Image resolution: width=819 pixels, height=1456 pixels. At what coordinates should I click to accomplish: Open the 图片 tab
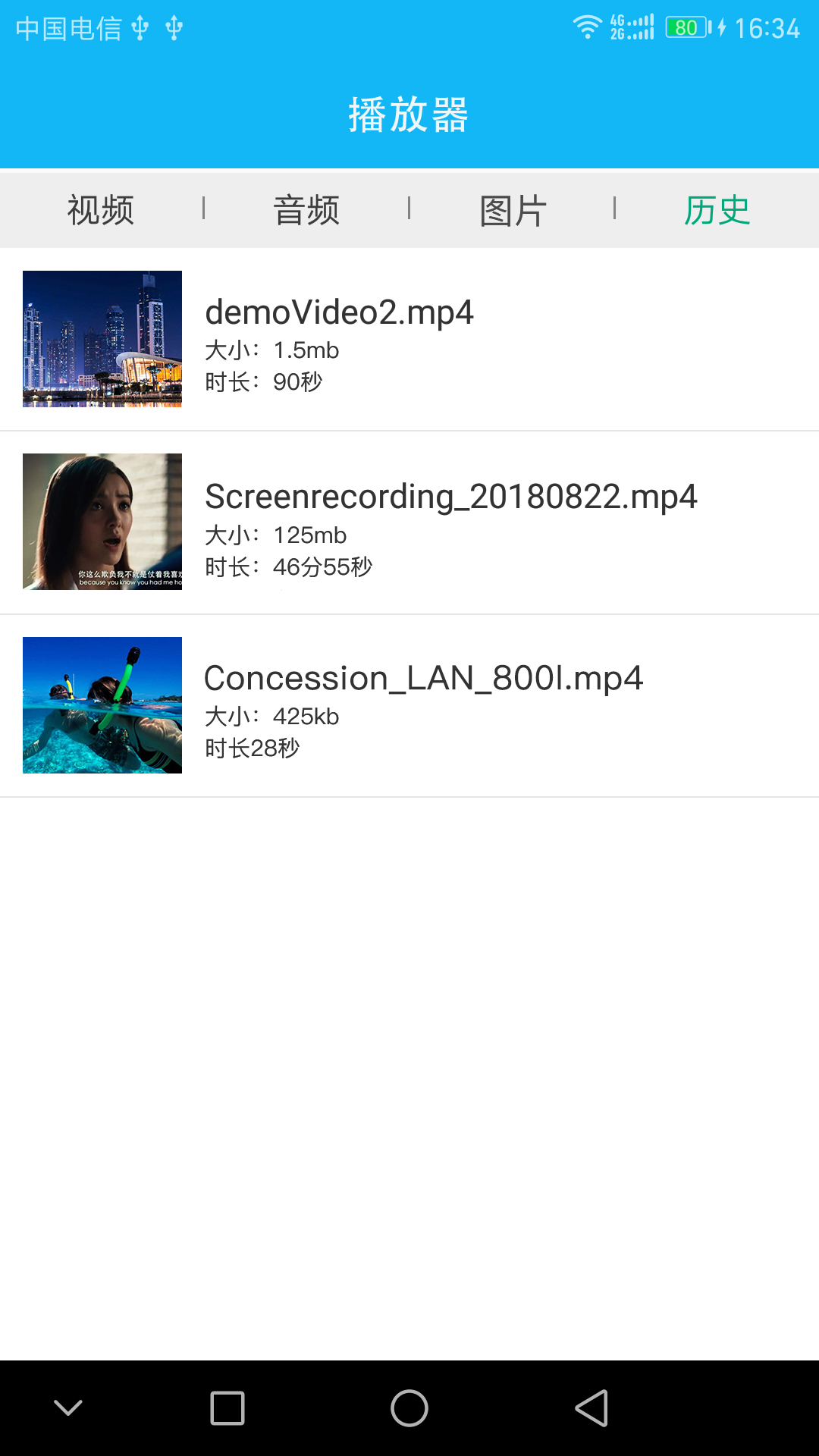pyautogui.click(x=513, y=210)
